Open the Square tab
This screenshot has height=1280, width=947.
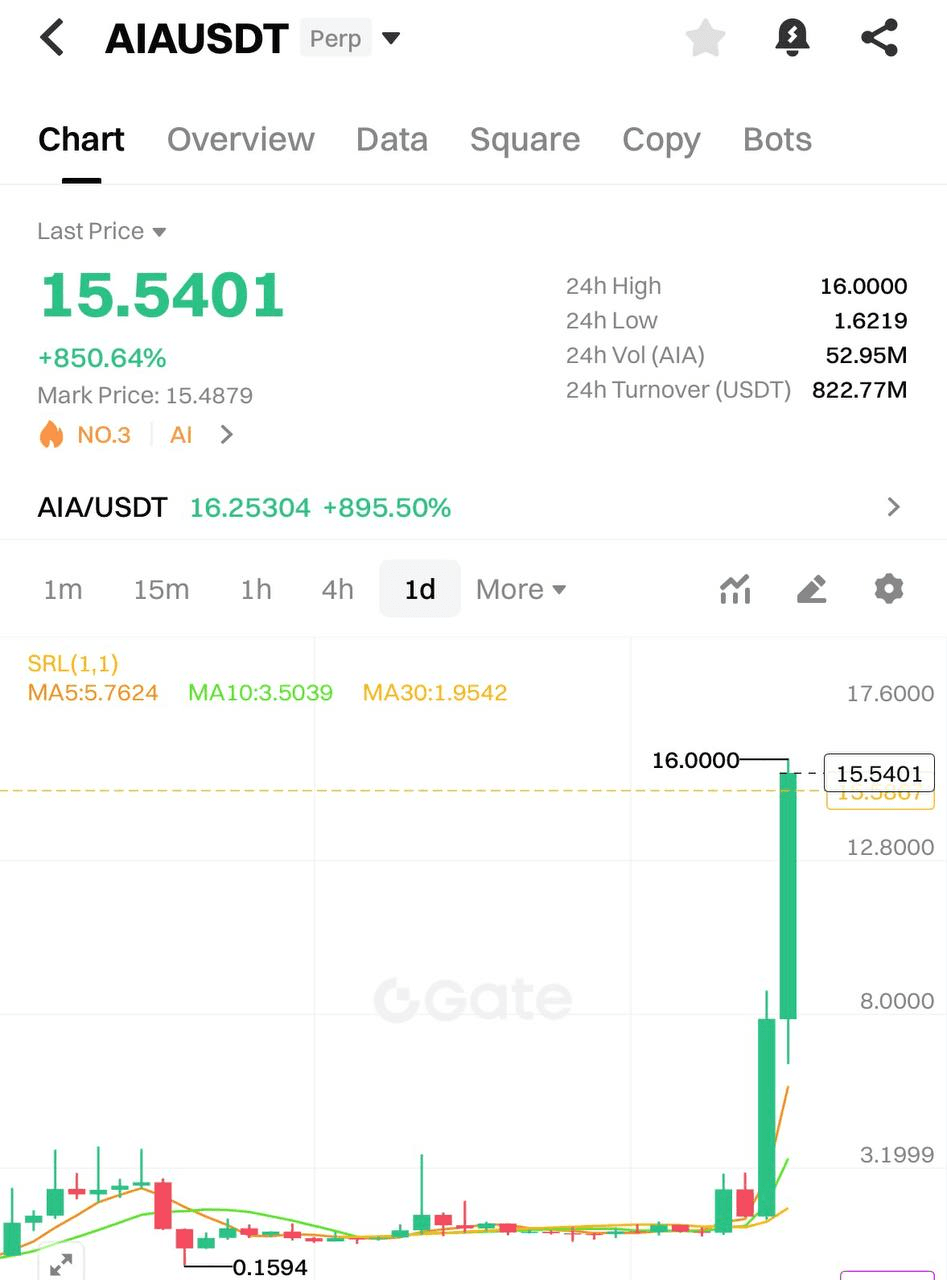[x=524, y=139]
